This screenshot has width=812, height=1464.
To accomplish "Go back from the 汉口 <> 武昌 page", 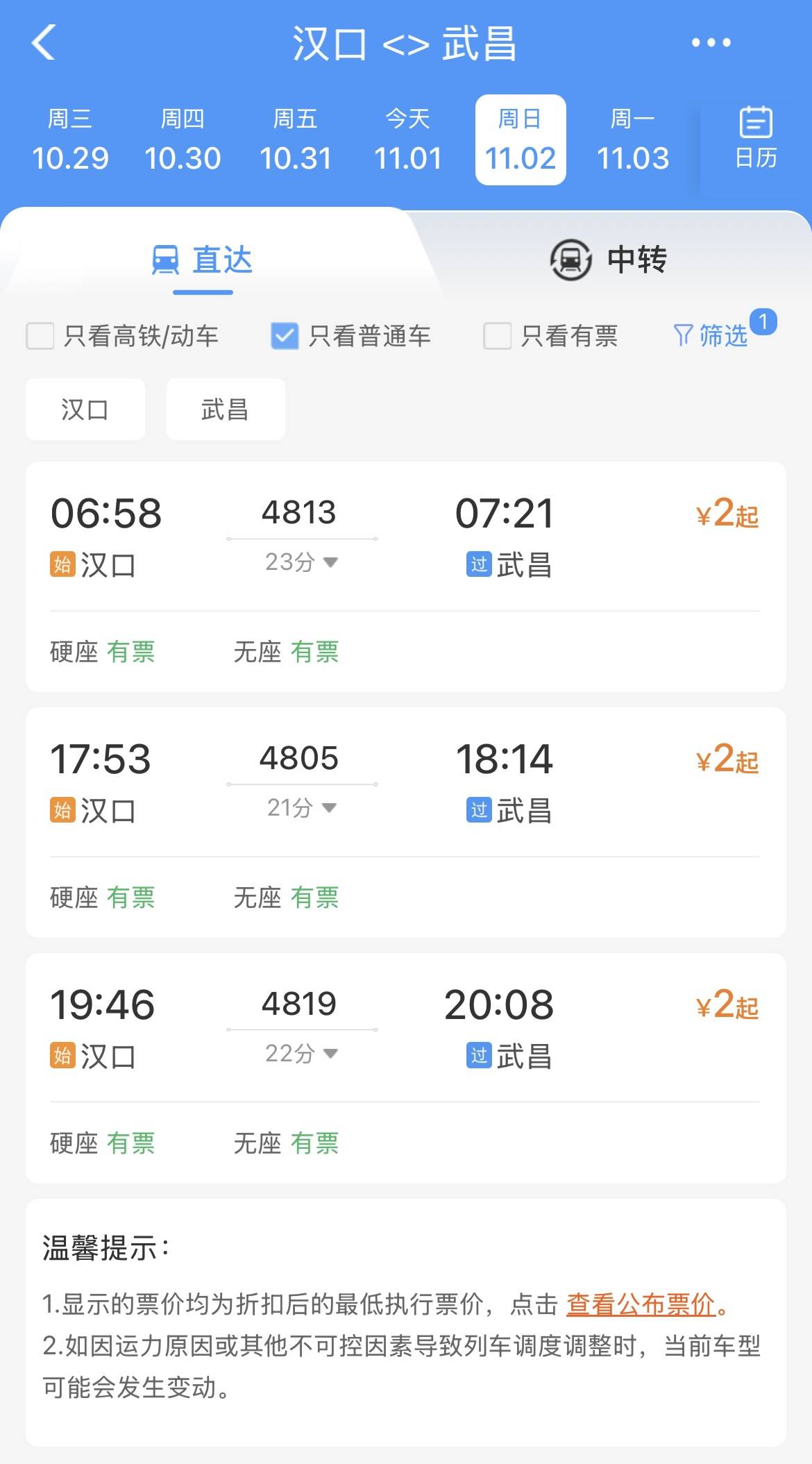I will (x=44, y=43).
